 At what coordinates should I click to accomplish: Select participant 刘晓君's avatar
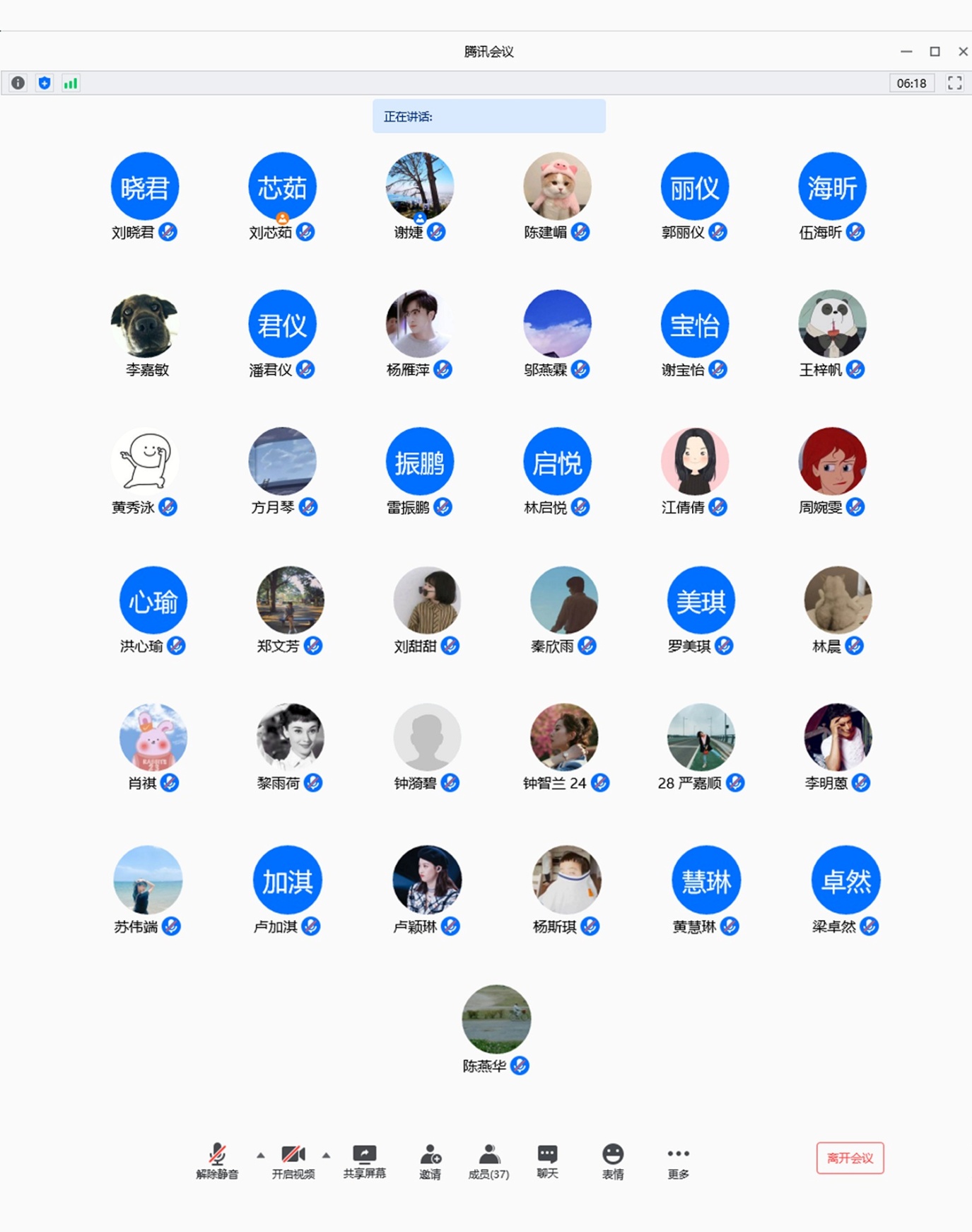[145, 187]
